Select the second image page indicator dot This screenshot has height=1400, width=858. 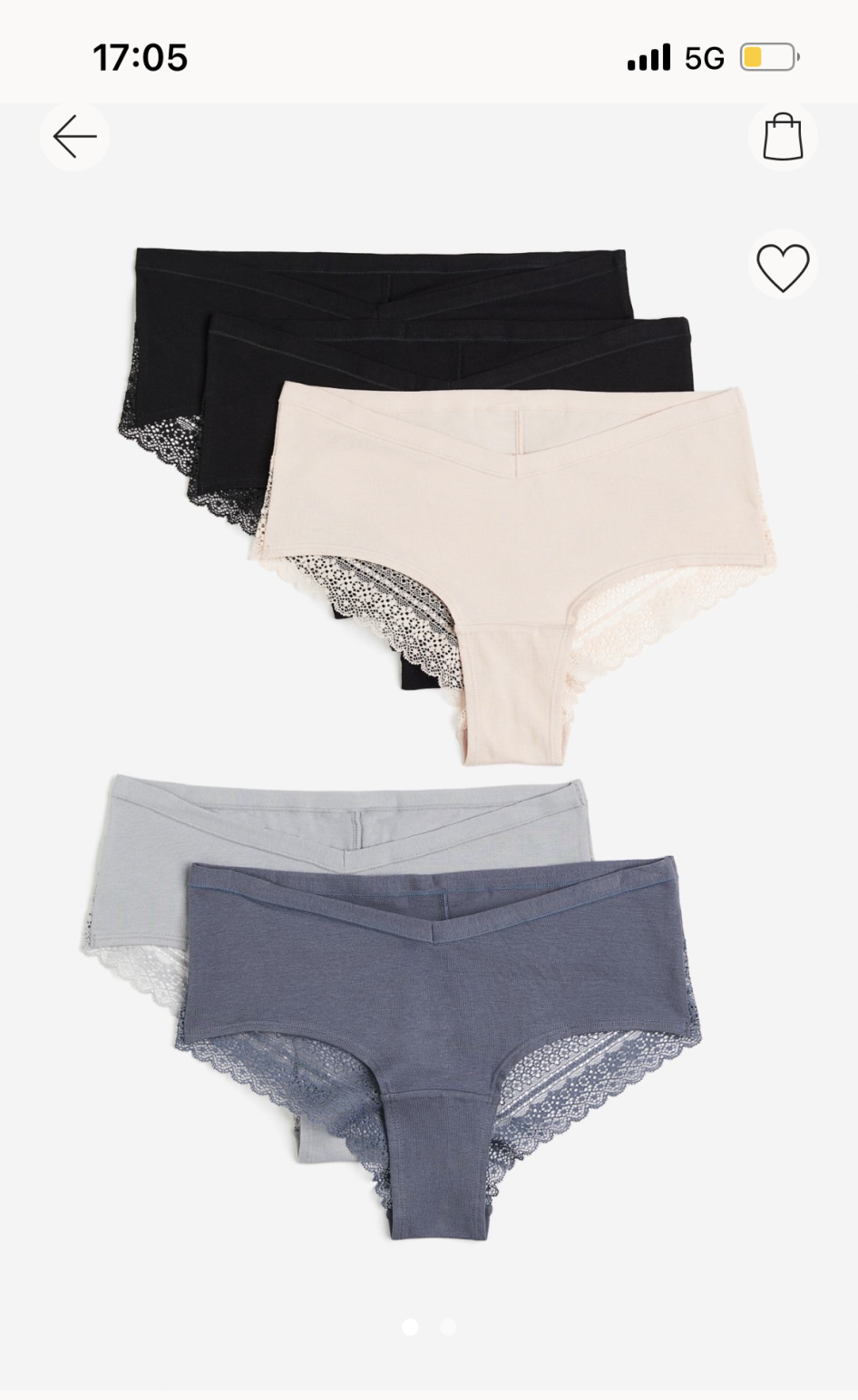click(448, 1327)
